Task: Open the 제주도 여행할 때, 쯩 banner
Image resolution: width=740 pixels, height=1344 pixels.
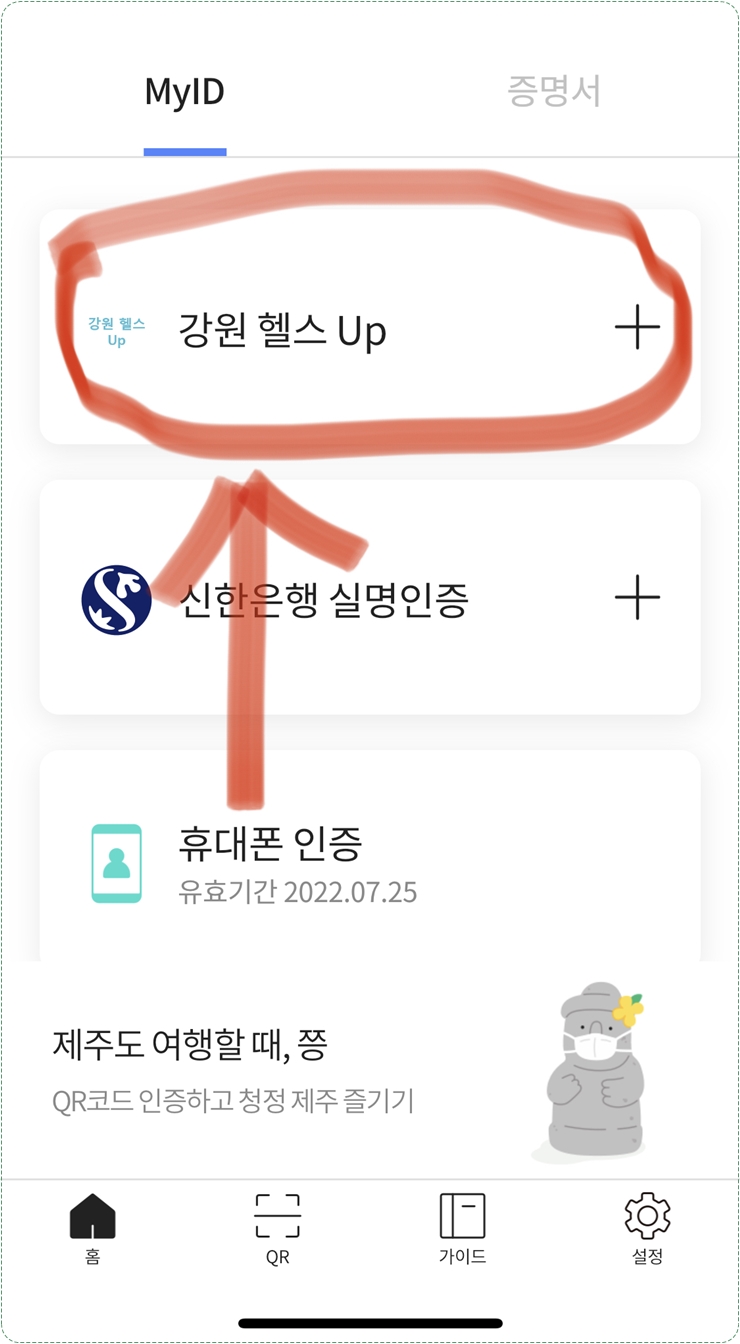Action: tap(300, 1070)
